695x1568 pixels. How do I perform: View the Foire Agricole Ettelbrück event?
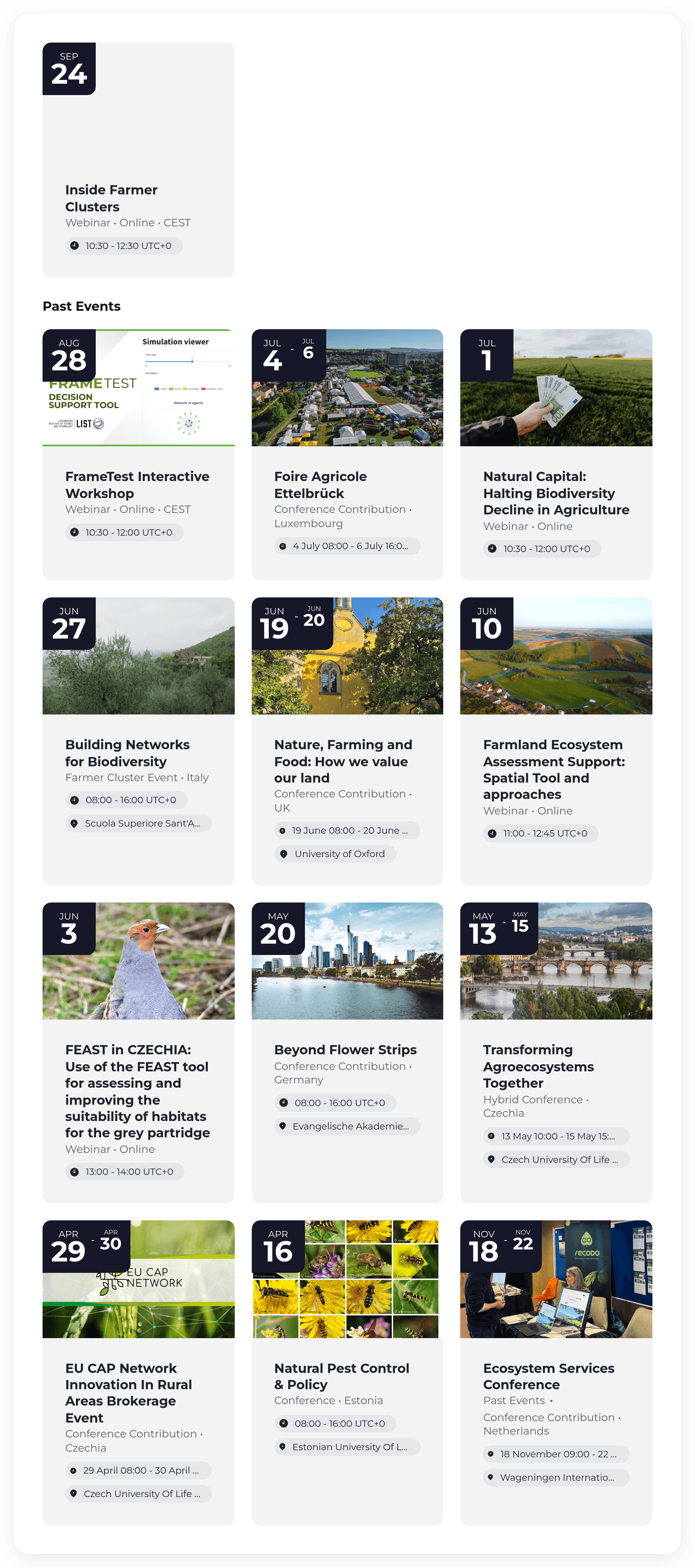347,454
